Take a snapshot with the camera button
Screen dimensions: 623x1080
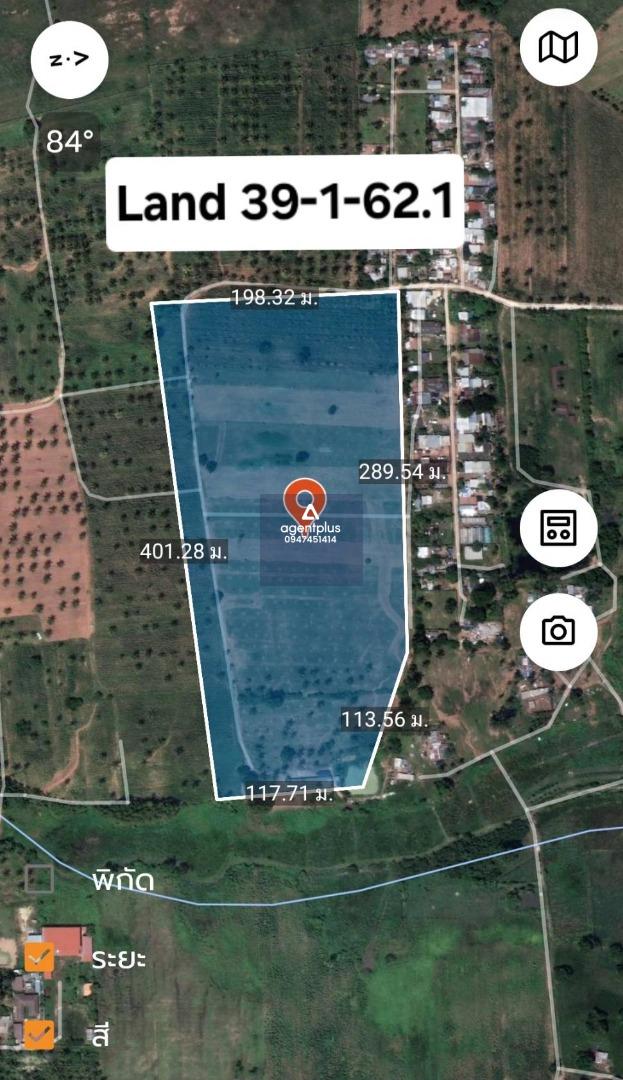[x=558, y=632]
